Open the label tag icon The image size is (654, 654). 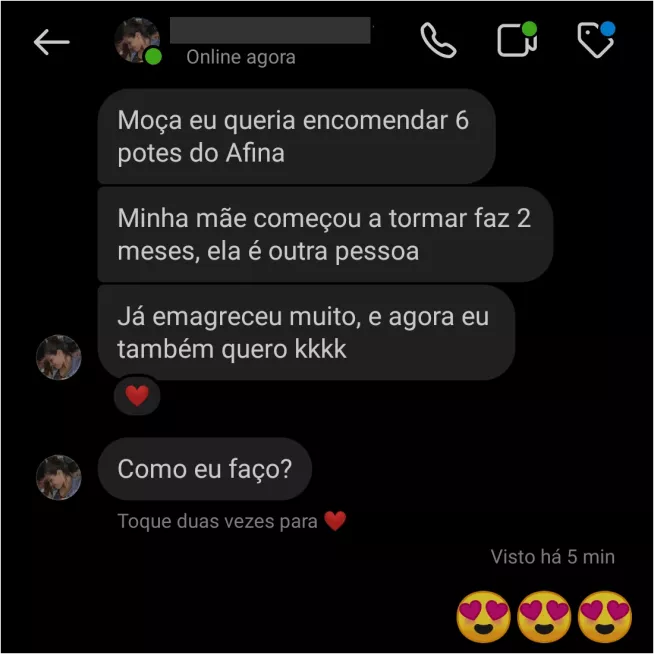tap(596, 41)
